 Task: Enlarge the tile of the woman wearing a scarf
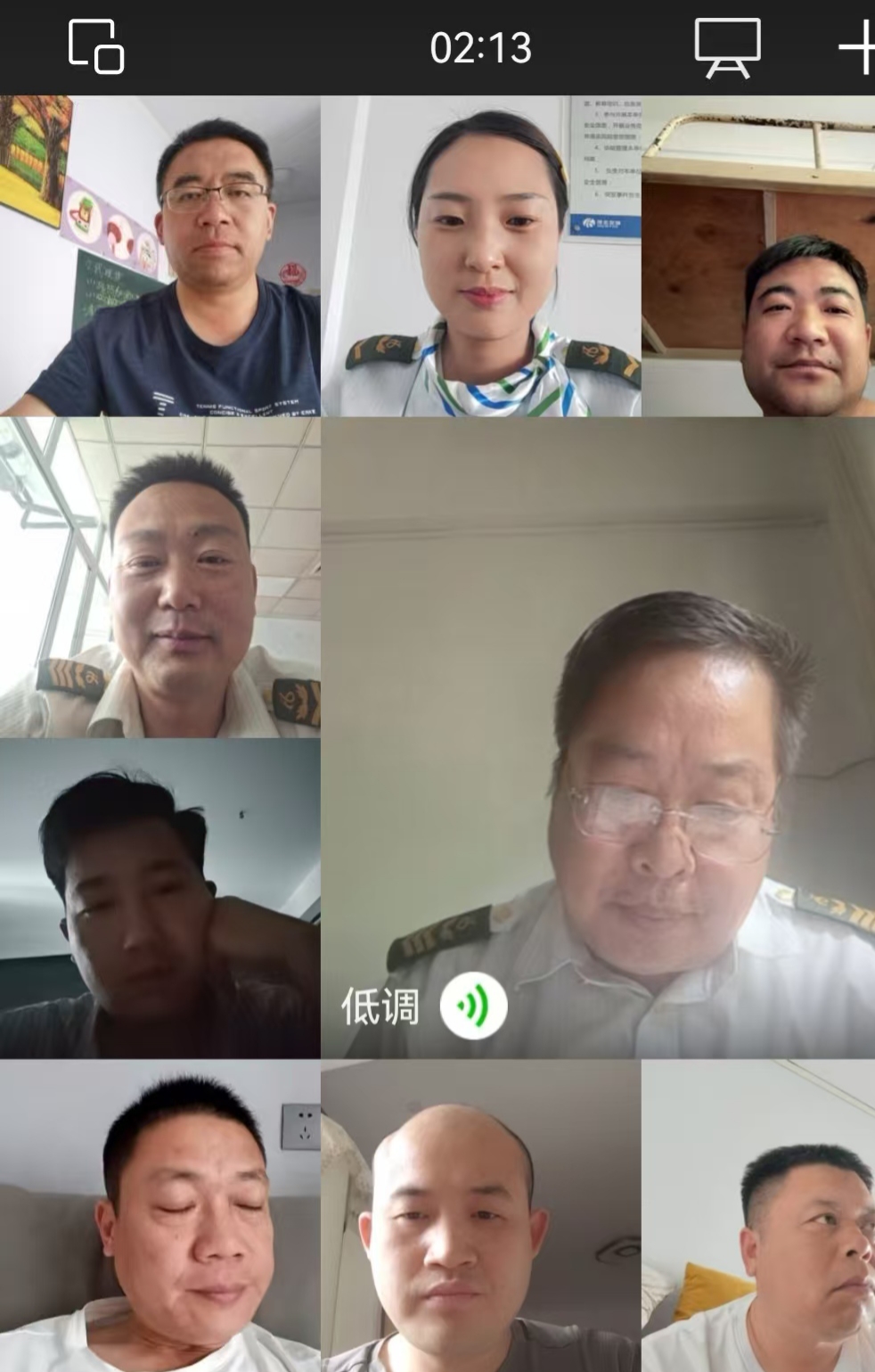[x=481, y=256]
